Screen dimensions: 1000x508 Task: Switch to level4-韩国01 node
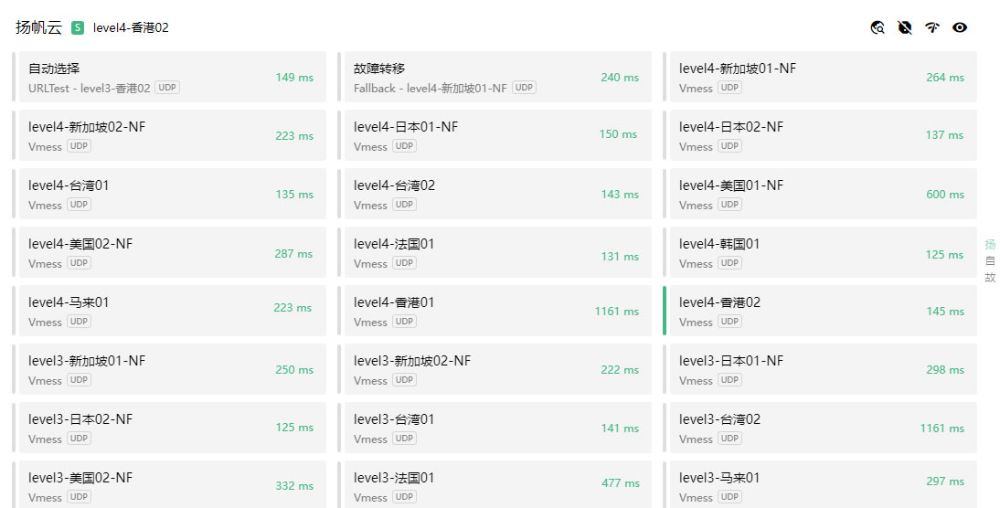[x=819, y=253]
